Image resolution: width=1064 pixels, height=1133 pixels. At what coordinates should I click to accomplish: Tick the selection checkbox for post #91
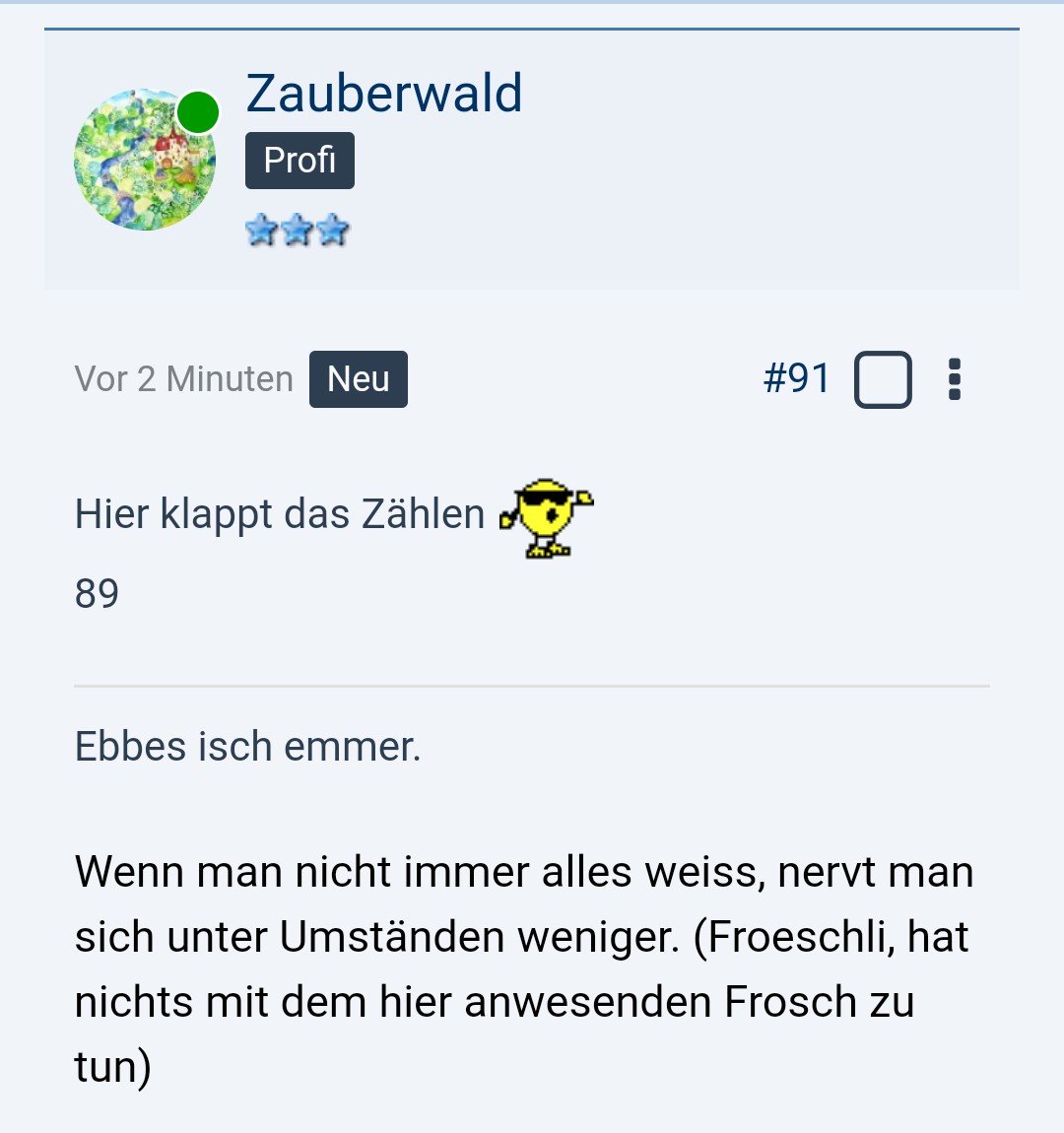[883, 379]
